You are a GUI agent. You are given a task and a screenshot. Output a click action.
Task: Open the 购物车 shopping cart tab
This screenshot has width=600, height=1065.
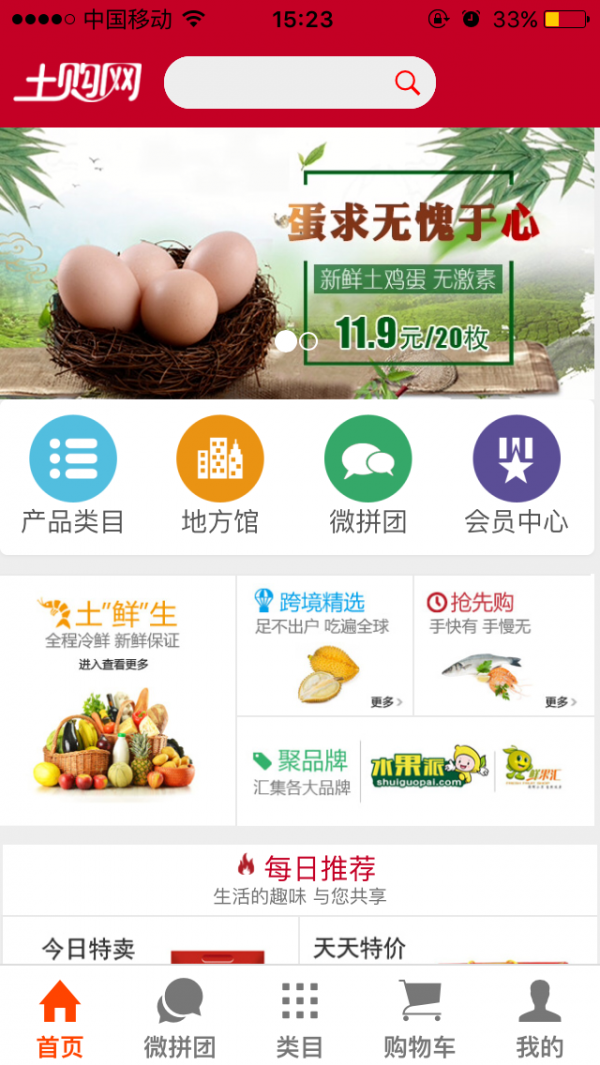pyautogui.click(x=420, y=1018)
